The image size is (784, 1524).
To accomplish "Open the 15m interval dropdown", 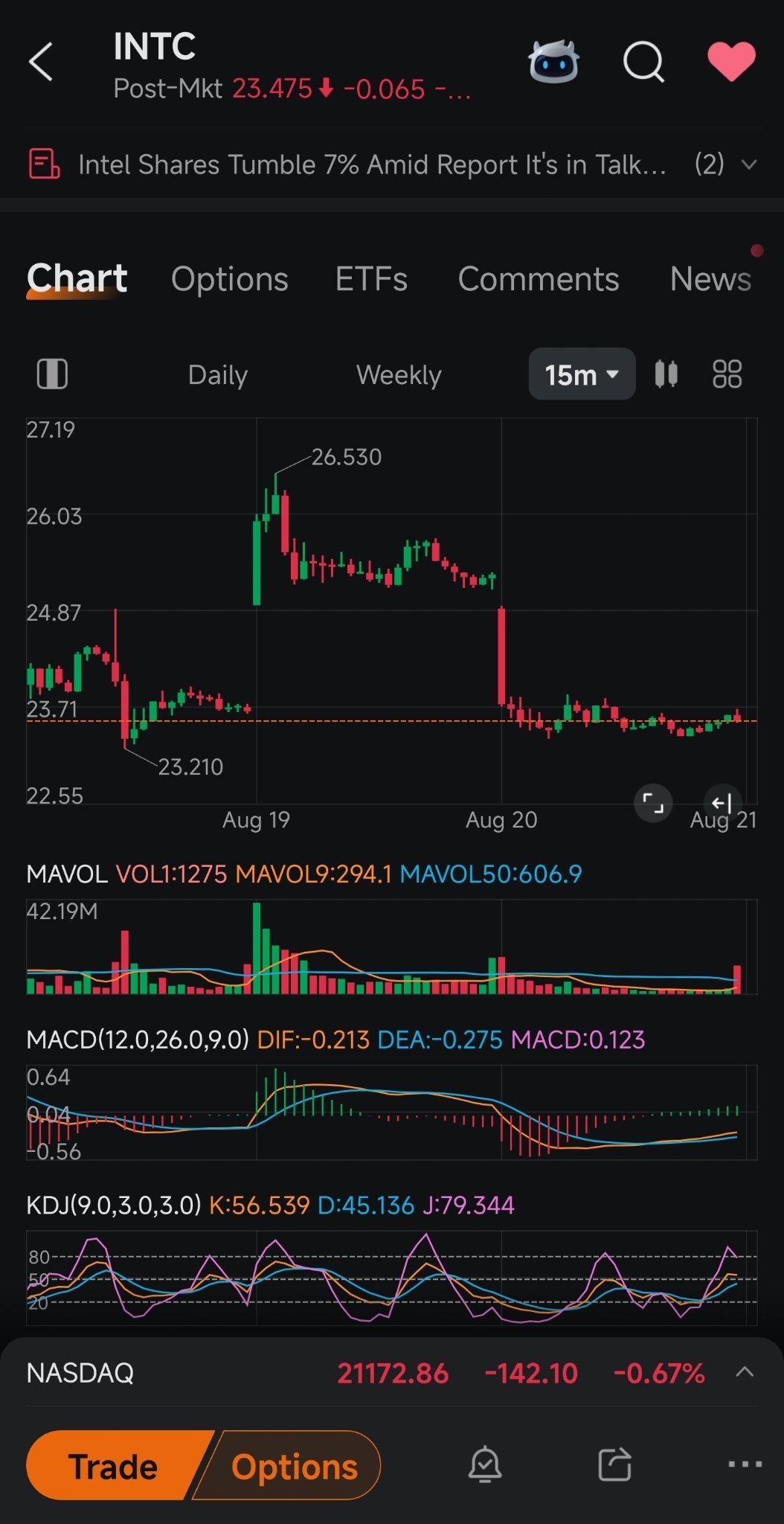I will point(582,374).
